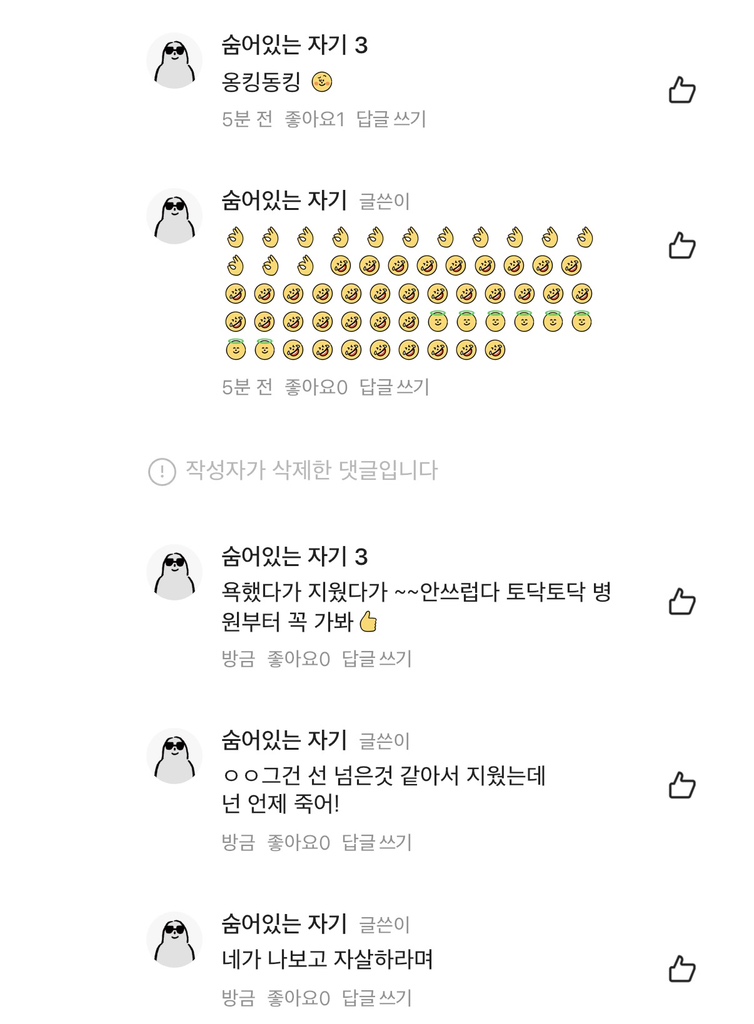Screen dimensions: 754x1024
Task: Like the '옹킹동킹' comment
Action: (x=681, y=90)
